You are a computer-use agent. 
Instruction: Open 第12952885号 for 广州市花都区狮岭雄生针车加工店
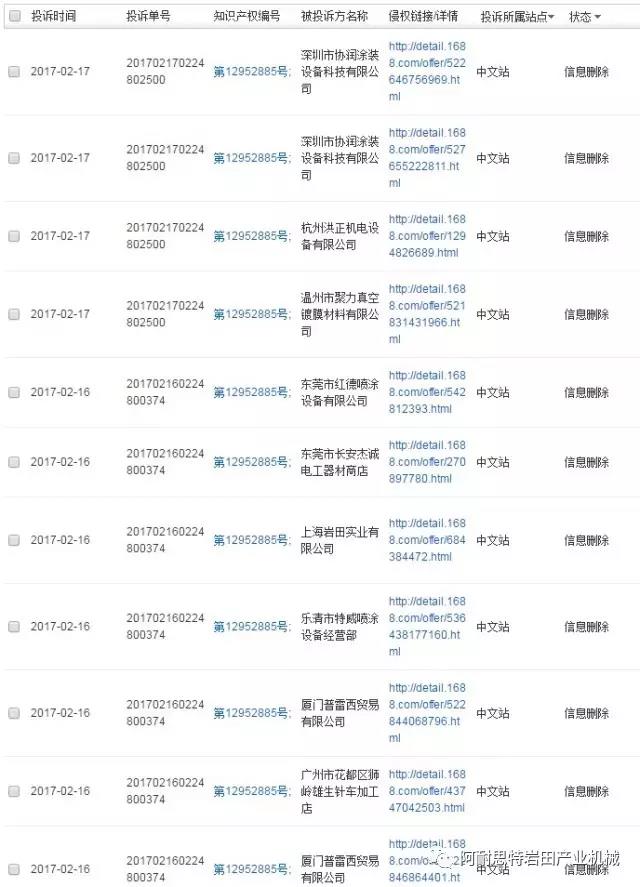(251, 791)
